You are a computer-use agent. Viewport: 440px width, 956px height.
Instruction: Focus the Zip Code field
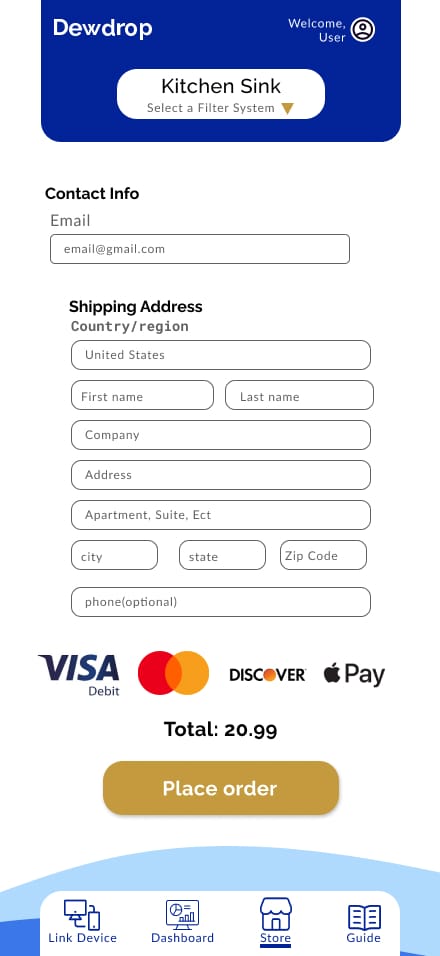click(x=324, y=555)
